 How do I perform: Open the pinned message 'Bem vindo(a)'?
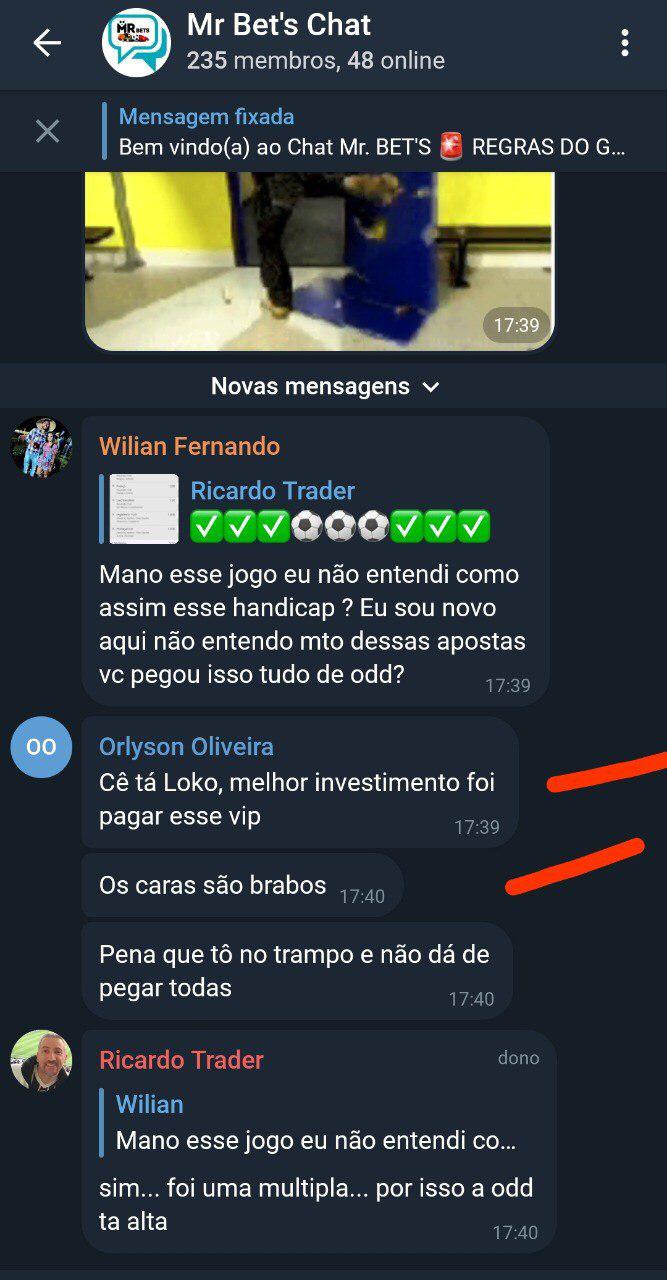click(370, 132)
